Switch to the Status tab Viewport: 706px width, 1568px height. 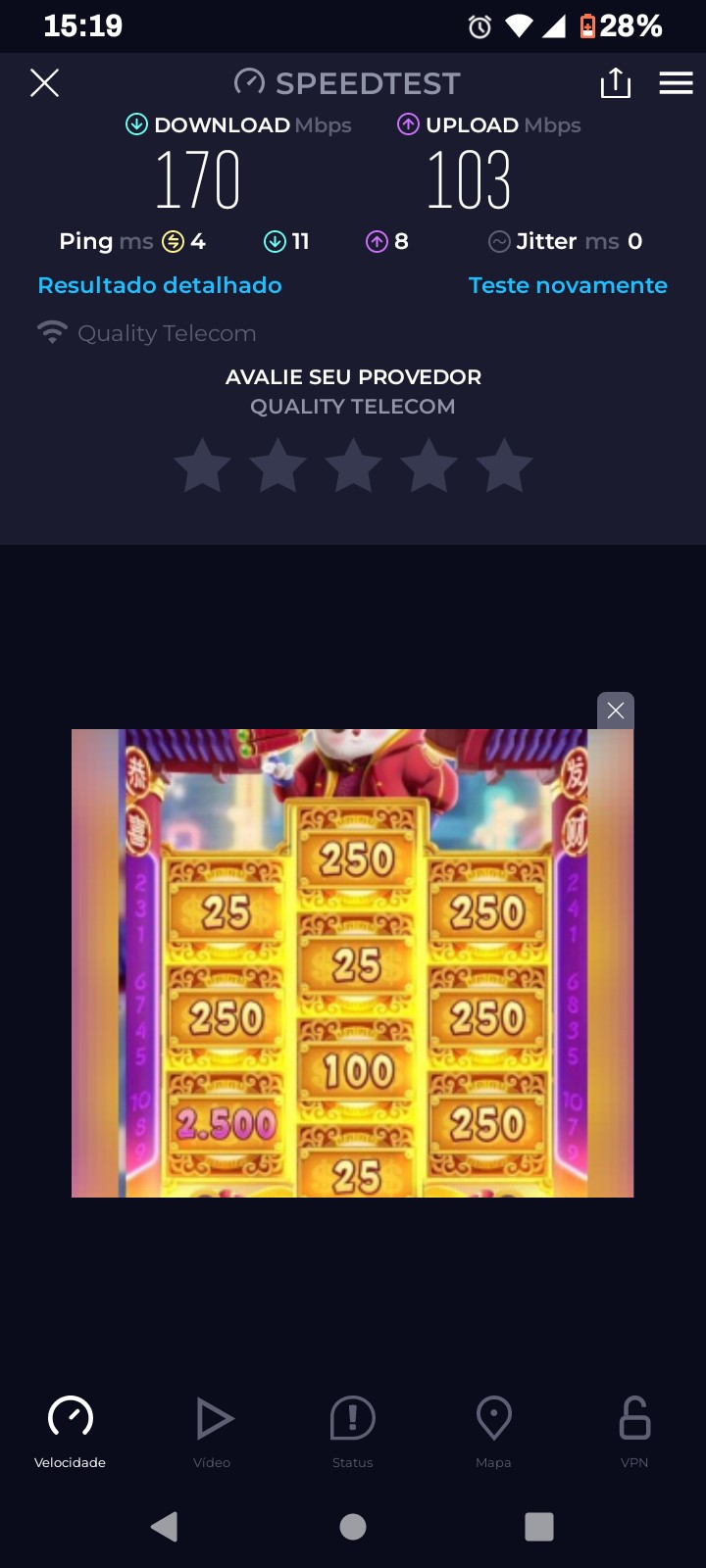tap(353, 1431)
